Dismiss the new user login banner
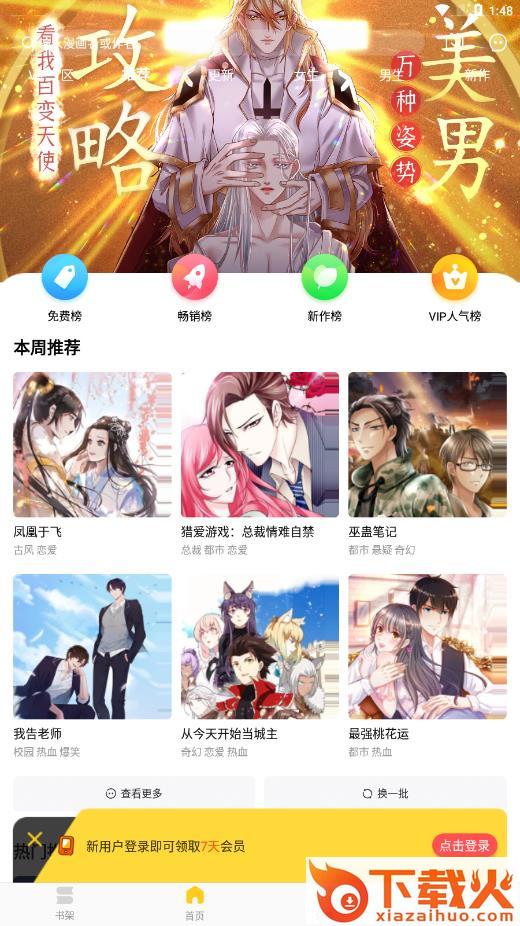 coord(35,839)
